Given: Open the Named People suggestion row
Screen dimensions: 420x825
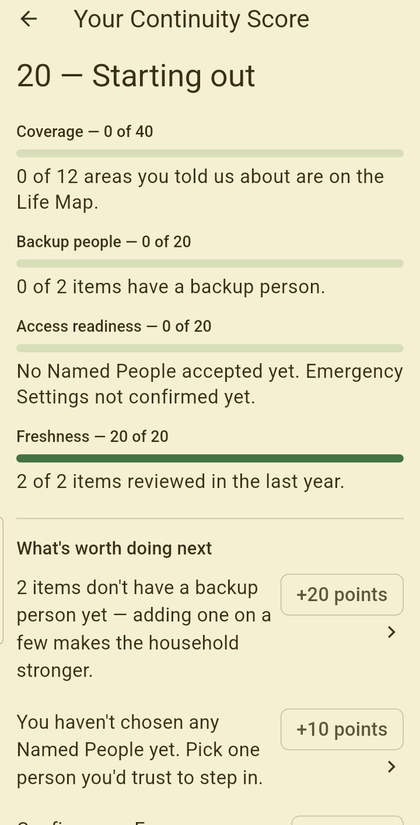Looking at the screenshot, I should pyautogui.click(x=210, y=750).
